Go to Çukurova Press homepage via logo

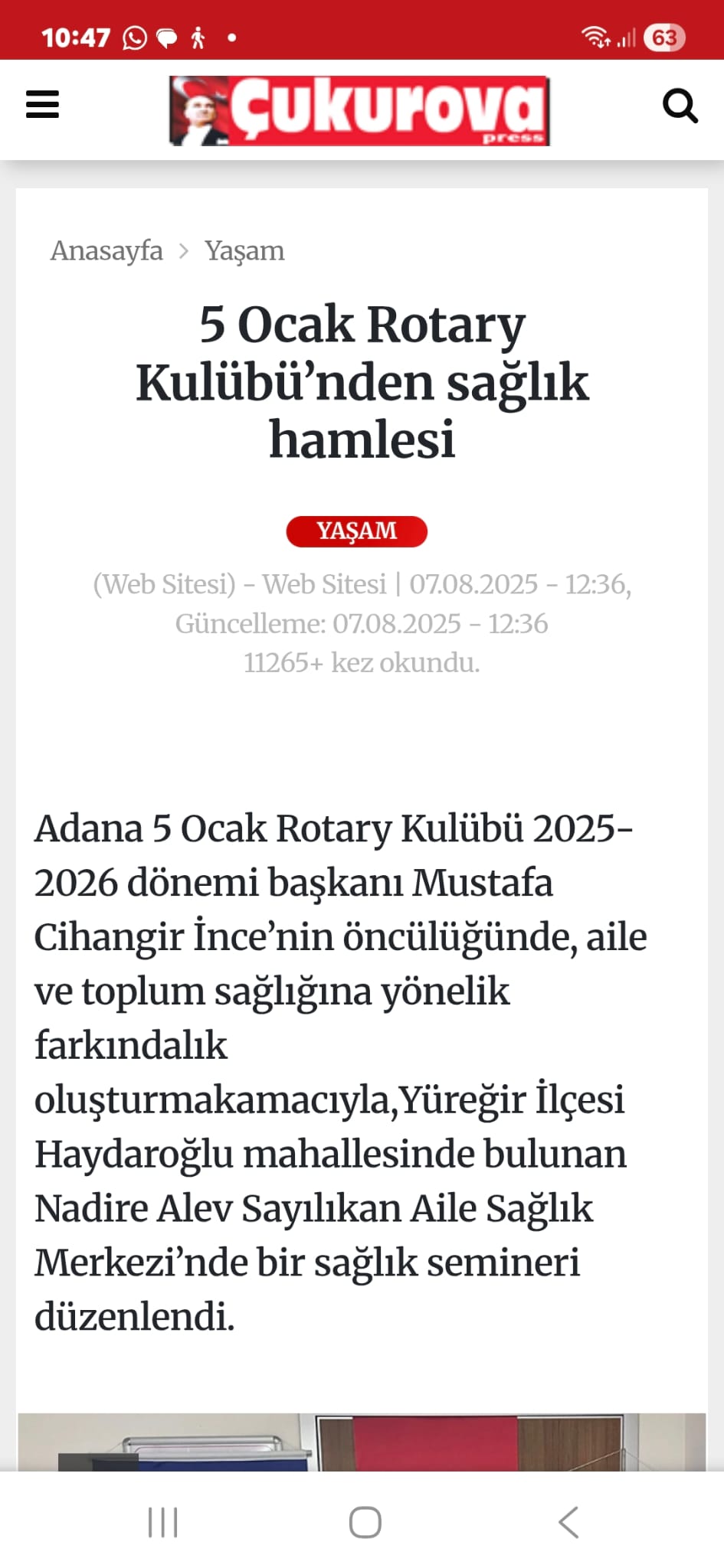pos(359,110)
